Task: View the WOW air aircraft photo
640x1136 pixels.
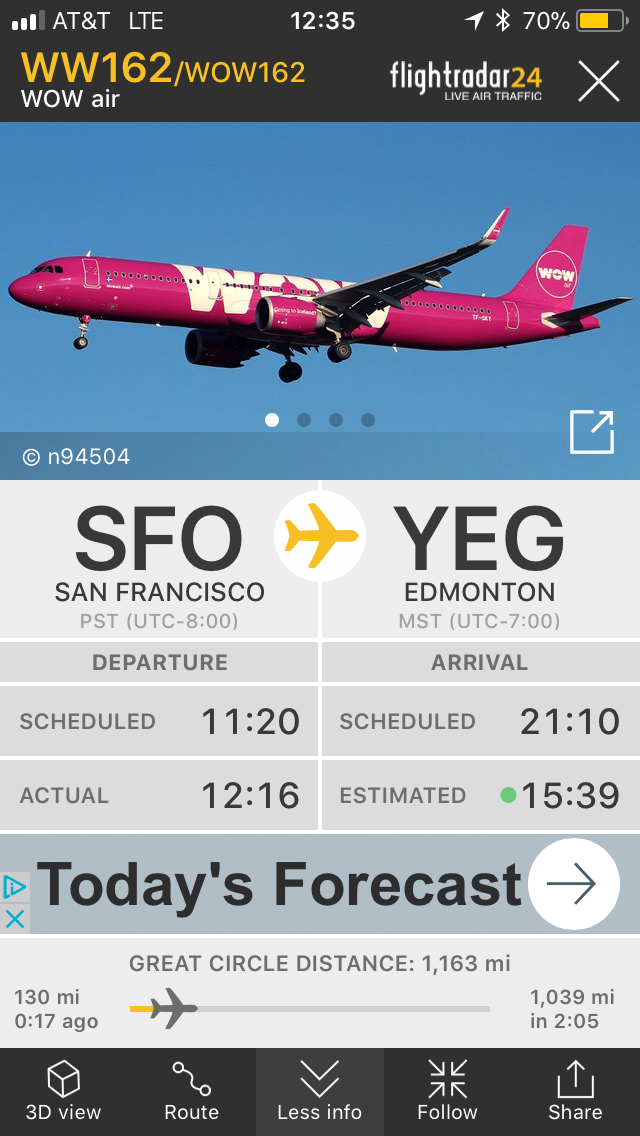Action: (320, 290)
